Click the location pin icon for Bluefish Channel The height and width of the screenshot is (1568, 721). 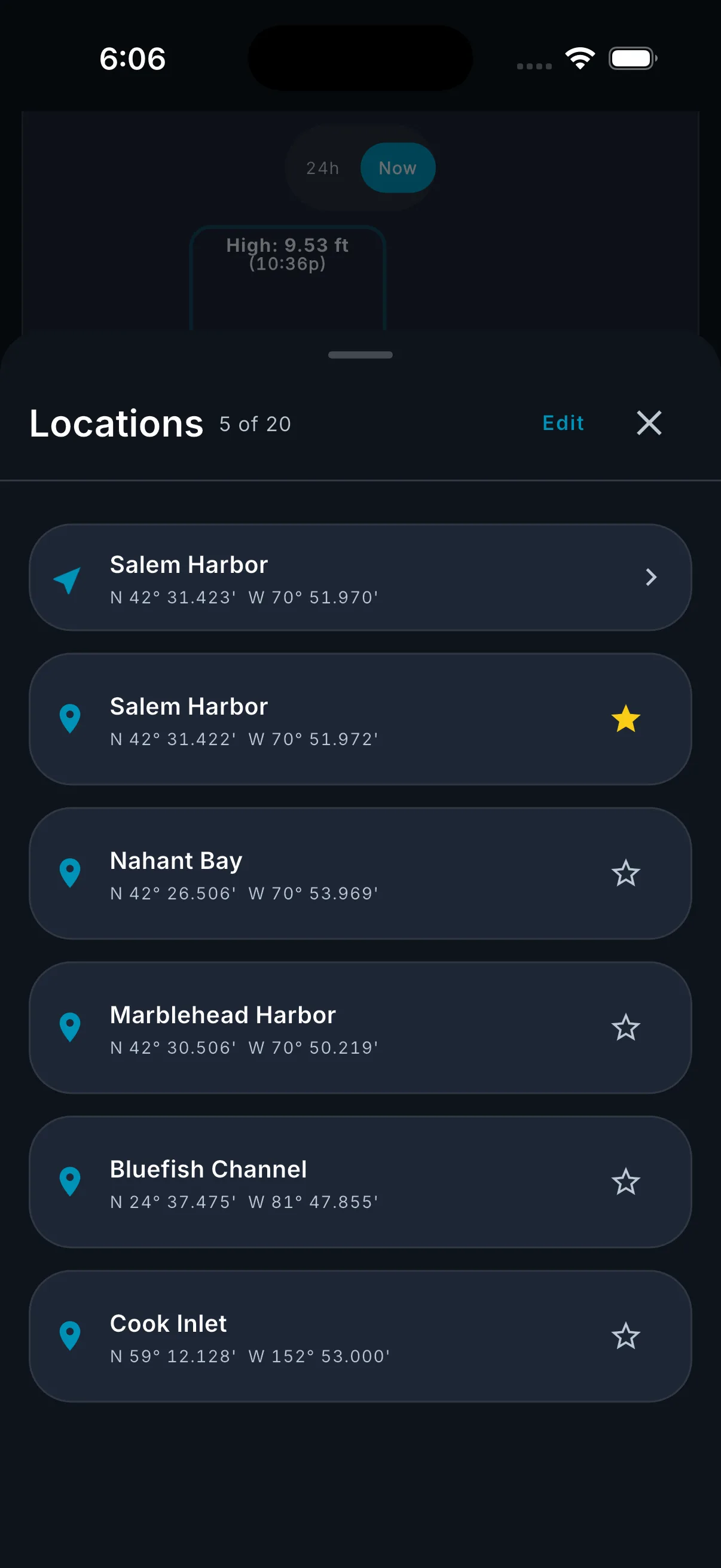point(71,1182)
